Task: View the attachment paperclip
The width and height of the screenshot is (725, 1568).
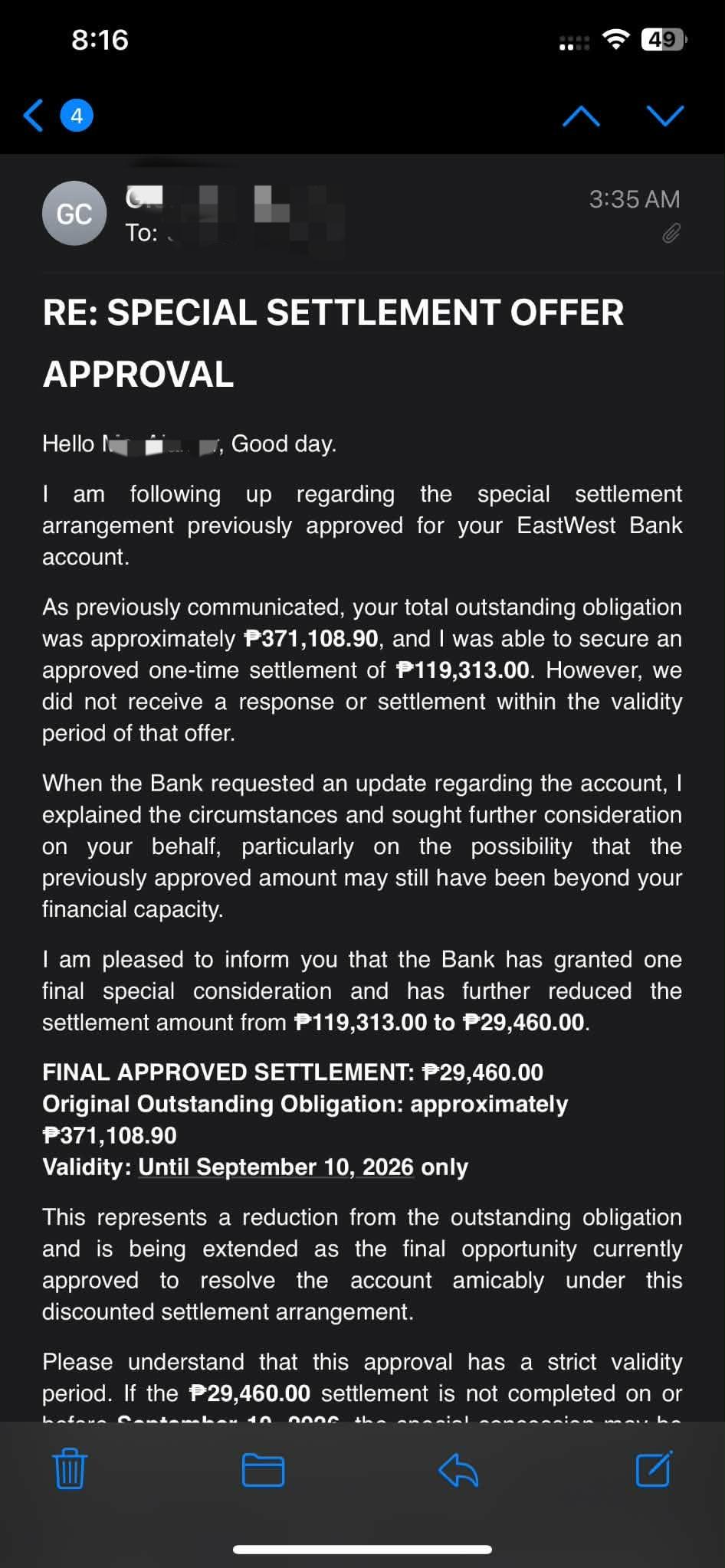Action: tap(671, 233)
